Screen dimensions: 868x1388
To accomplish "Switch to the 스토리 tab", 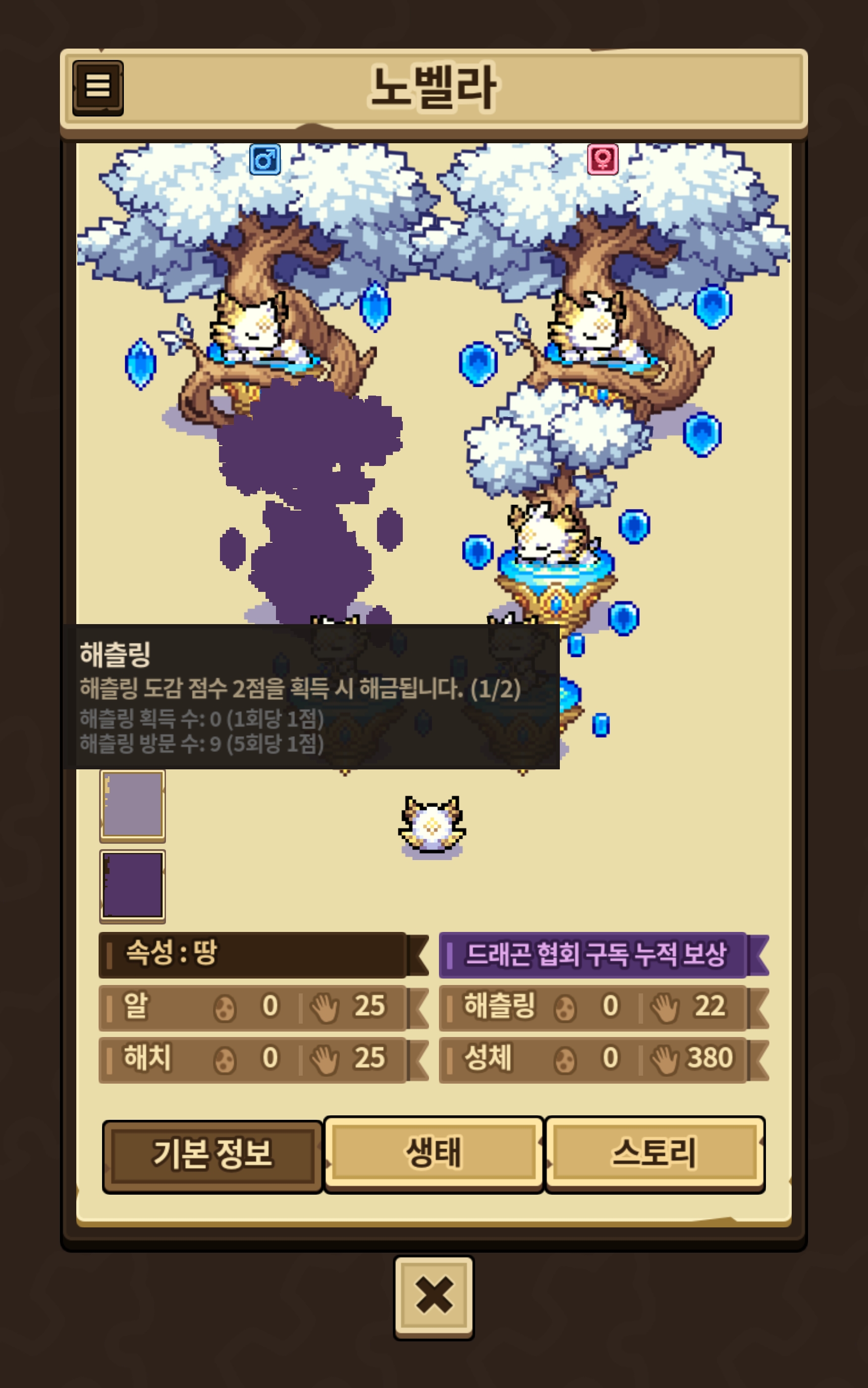I will tap(654, 1153).
